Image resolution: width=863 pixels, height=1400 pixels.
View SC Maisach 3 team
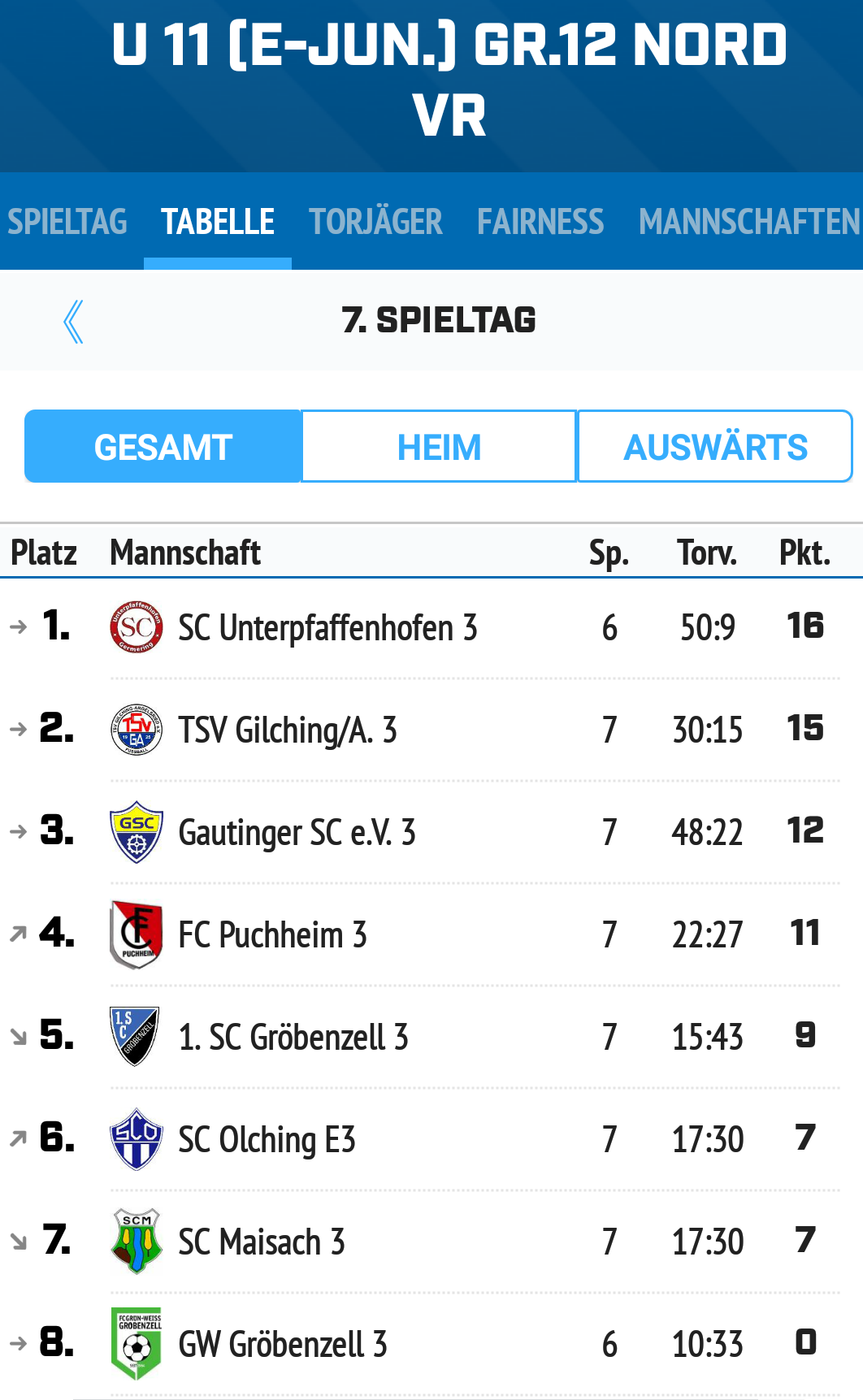431,1242
